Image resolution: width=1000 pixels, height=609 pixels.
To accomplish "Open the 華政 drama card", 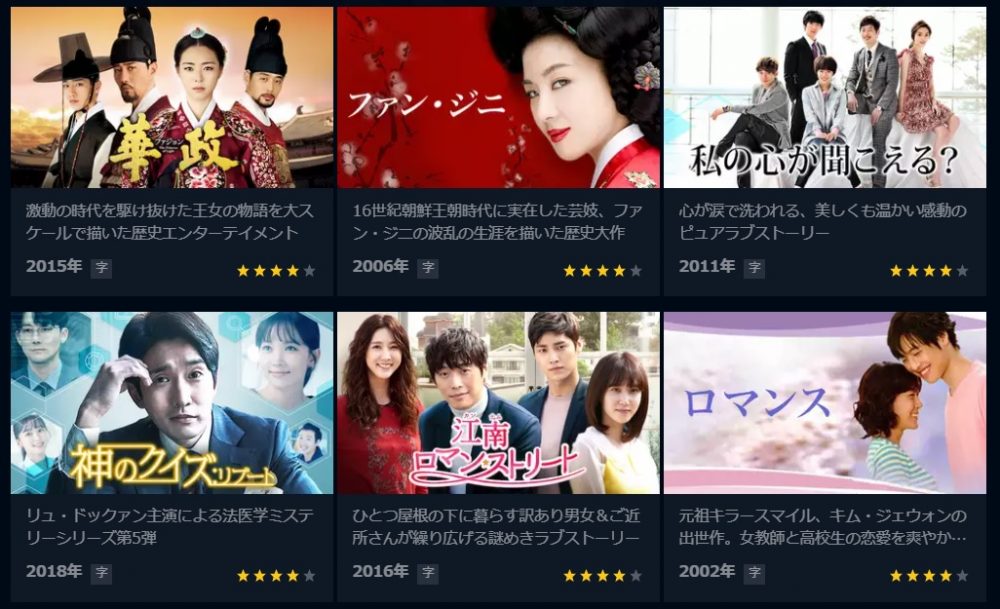I will (172, 100).
